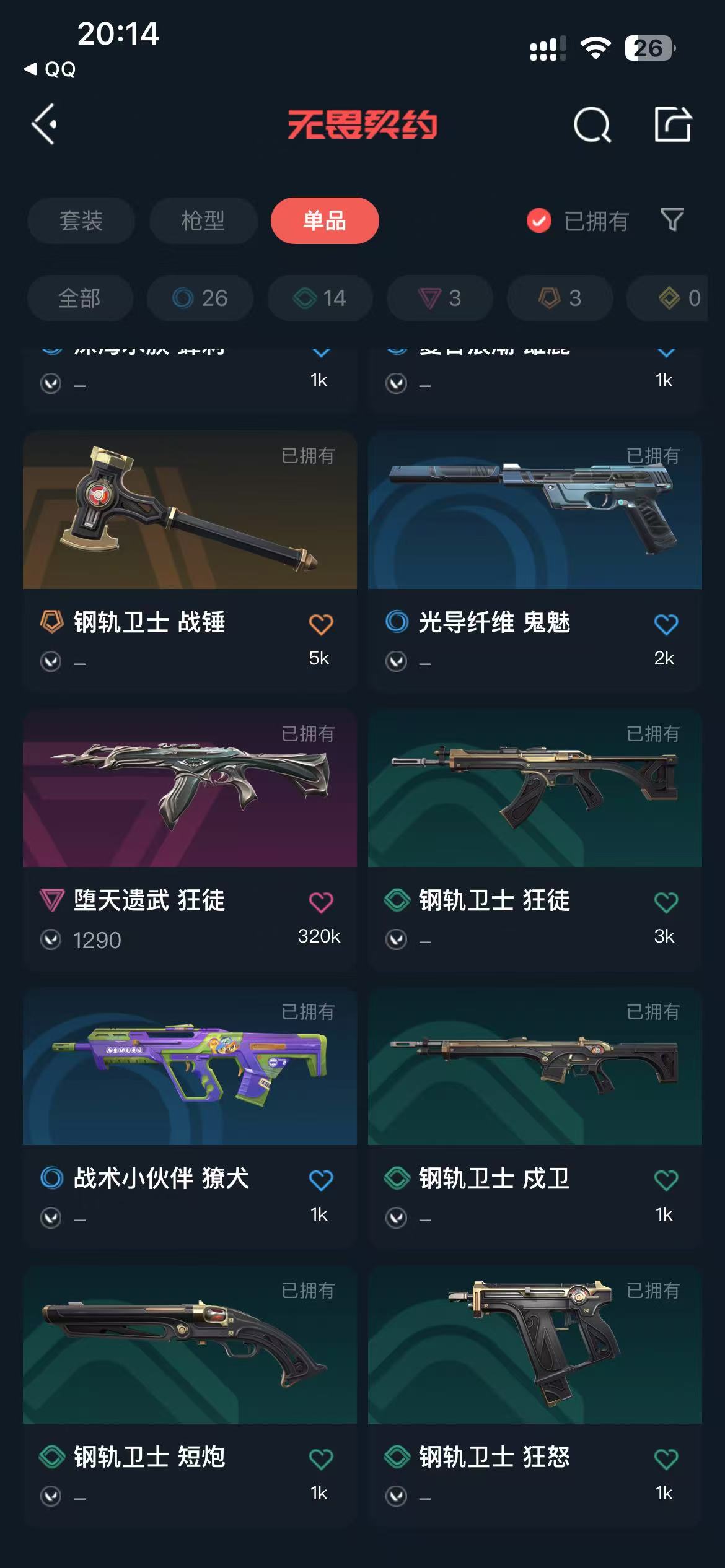Like the 光导纤维 鬼魅 skin

(666, 624)
